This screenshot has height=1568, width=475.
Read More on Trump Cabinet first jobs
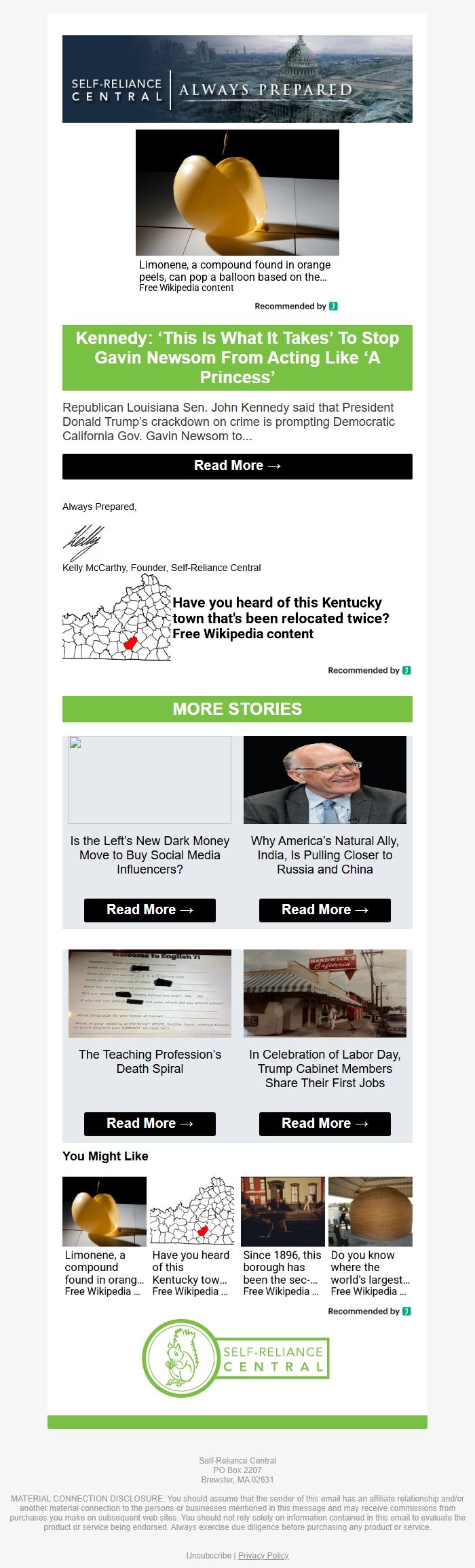pyautogui.click(x=324, y=1124)
